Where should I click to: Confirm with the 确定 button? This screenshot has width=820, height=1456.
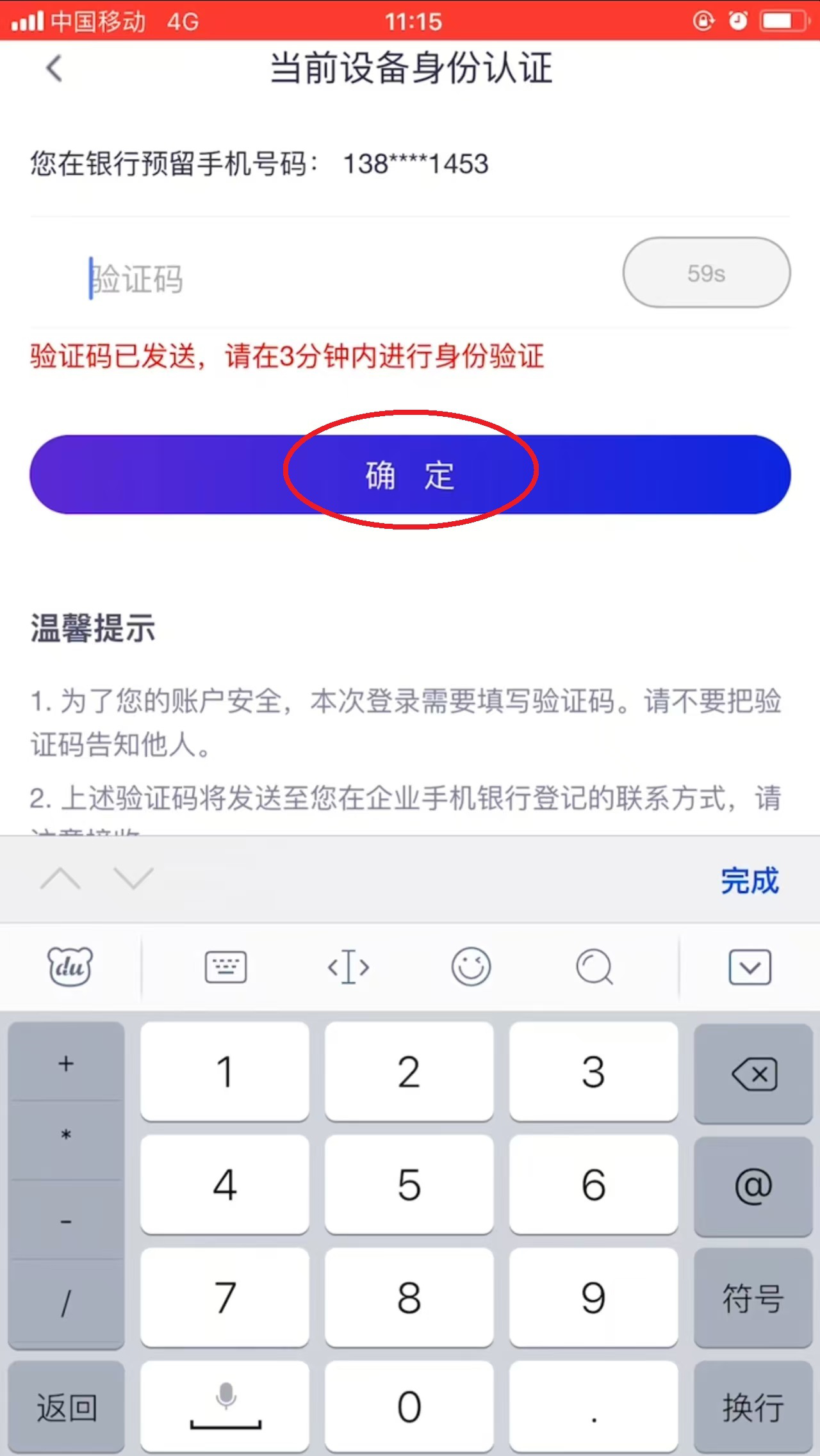(x=410, y=475)
